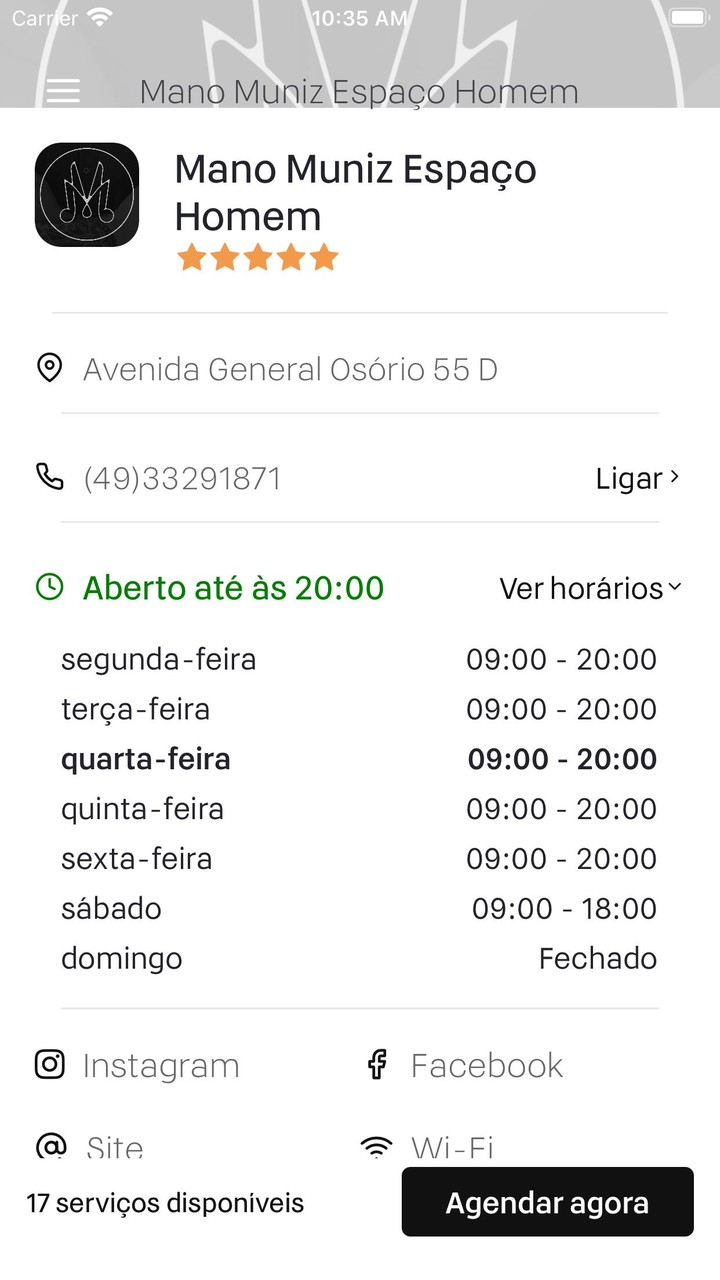Tap Agendar agora to book
This screenshot has height=1280, width=720.
pyautogui.click(x=547, y=1202)
